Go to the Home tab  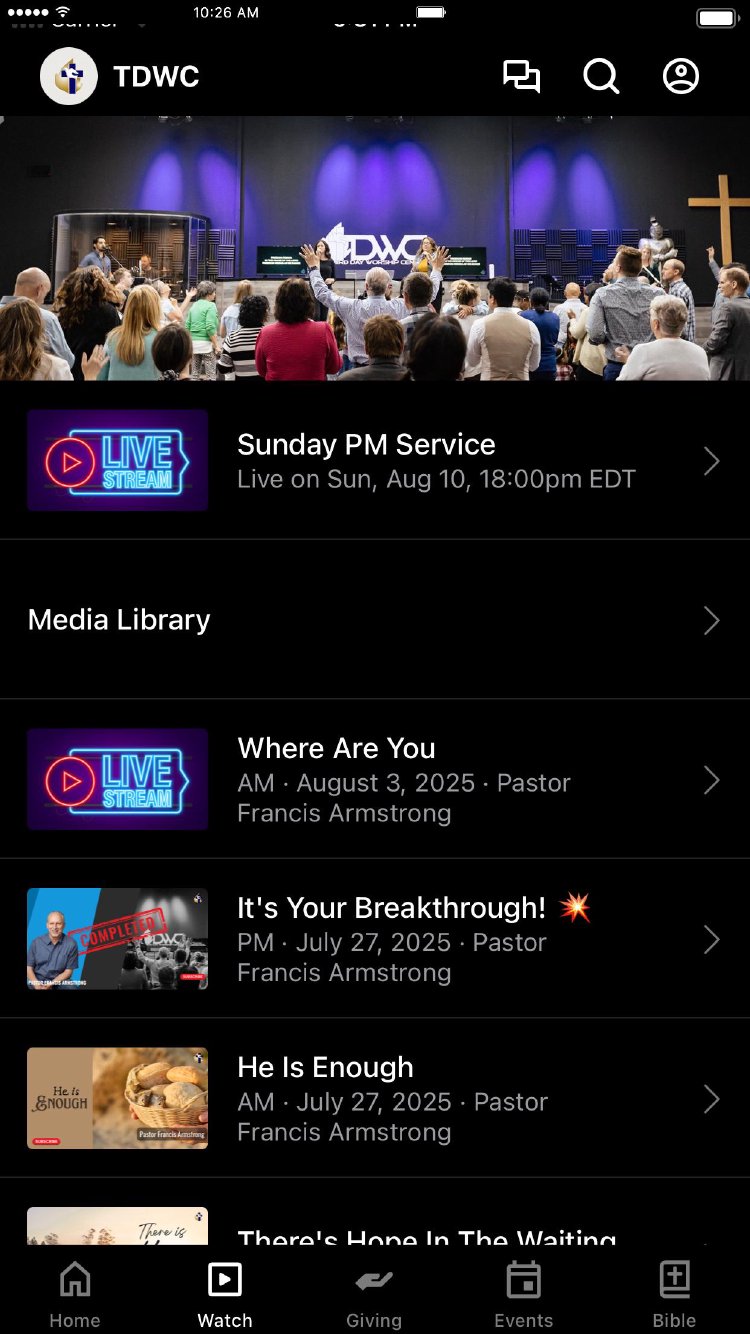tap(75, 1294)
